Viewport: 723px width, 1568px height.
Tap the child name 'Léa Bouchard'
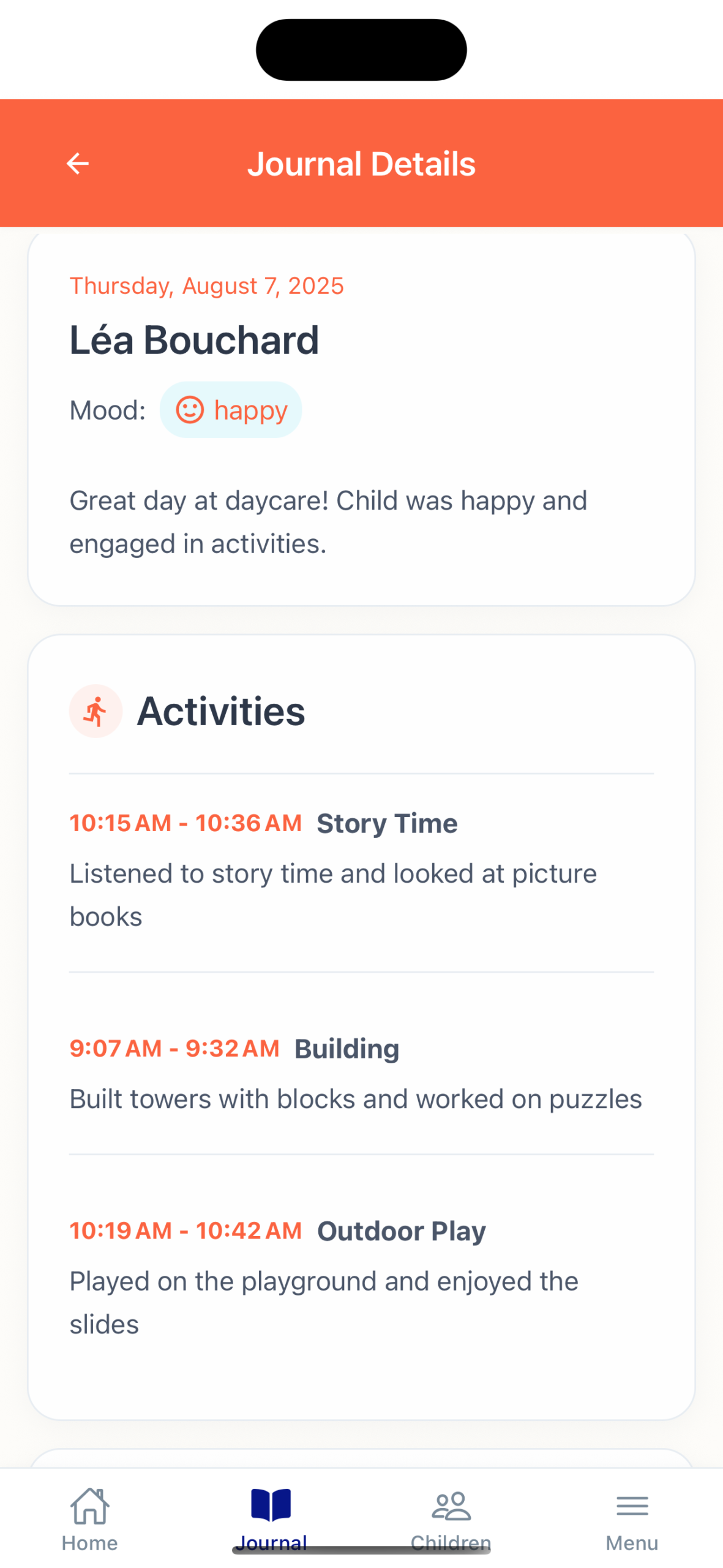click(194, 339)
